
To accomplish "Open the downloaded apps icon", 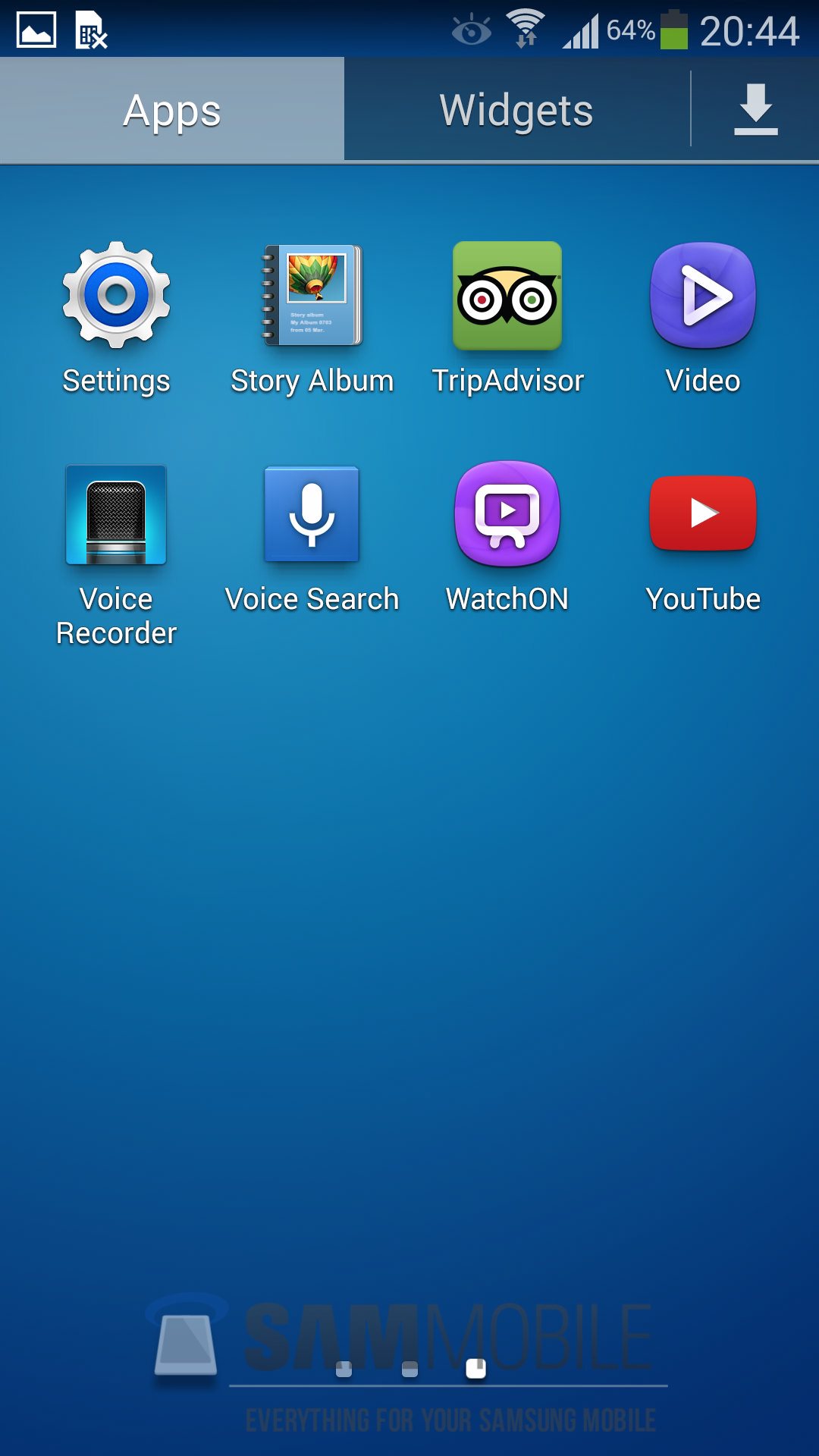I will pos(755,110).
